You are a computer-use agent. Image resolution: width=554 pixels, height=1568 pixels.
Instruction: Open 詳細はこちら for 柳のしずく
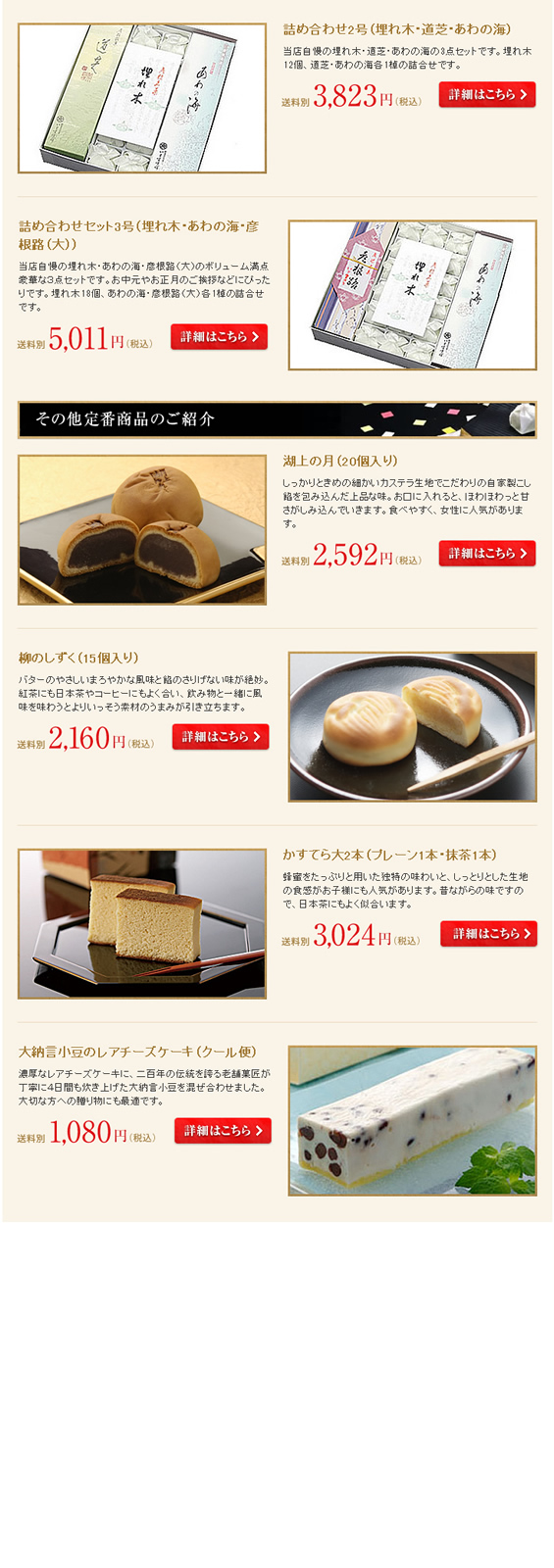(221, 736)
